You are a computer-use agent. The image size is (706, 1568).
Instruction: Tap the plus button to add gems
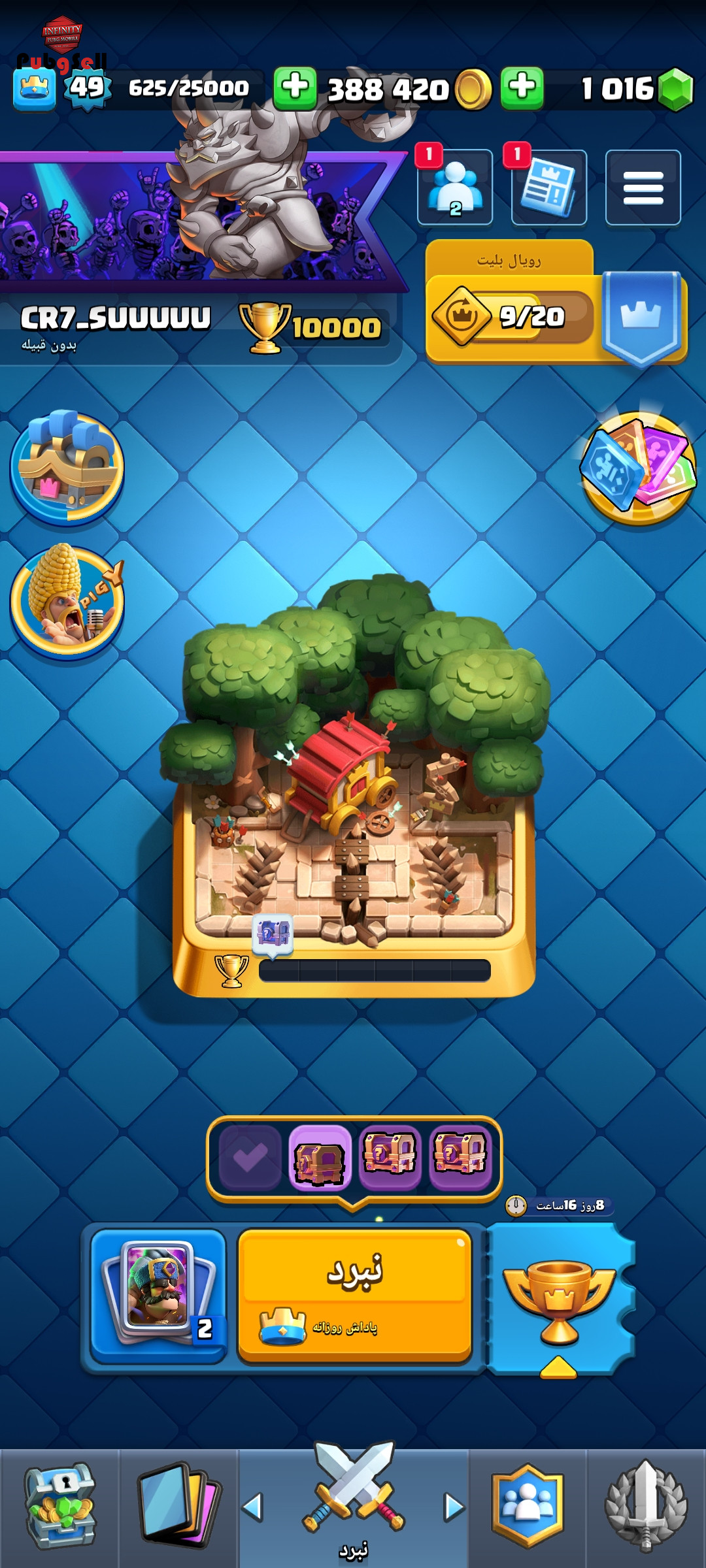(522, 88)
